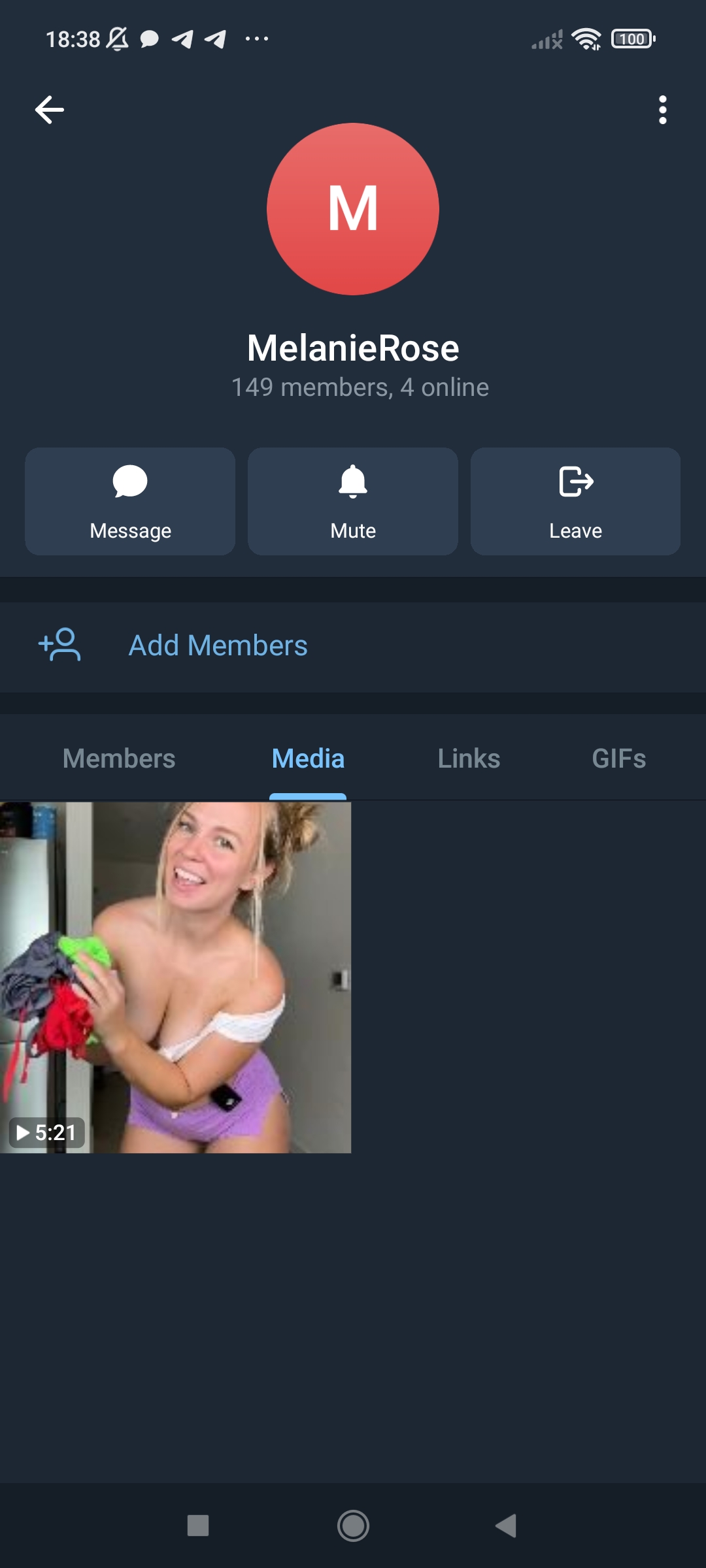This screenshot has width=706, height=1568.
Task: Tap the system home button
Action: [x=353, y=1526]
